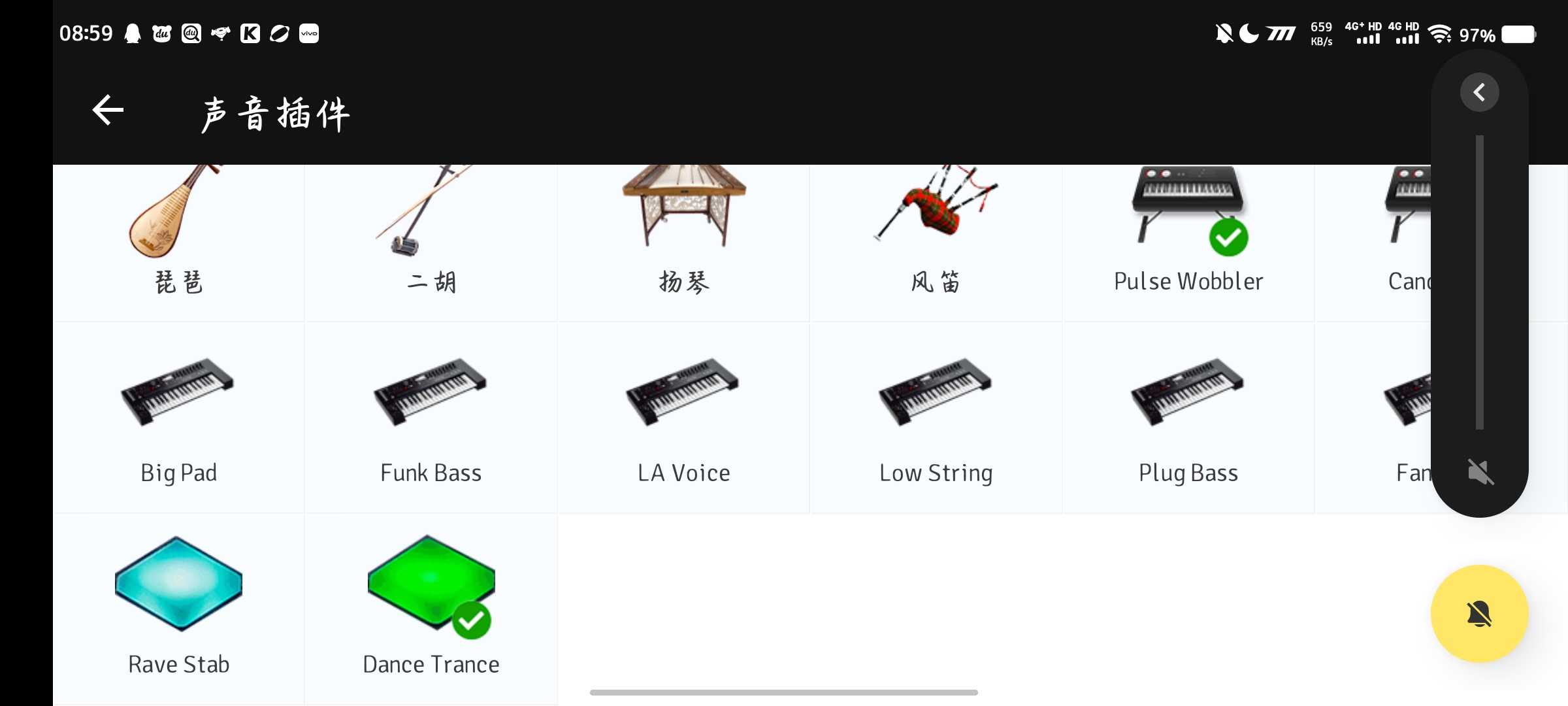Pick the Low String synth
1568x706 pixels.
936,418
